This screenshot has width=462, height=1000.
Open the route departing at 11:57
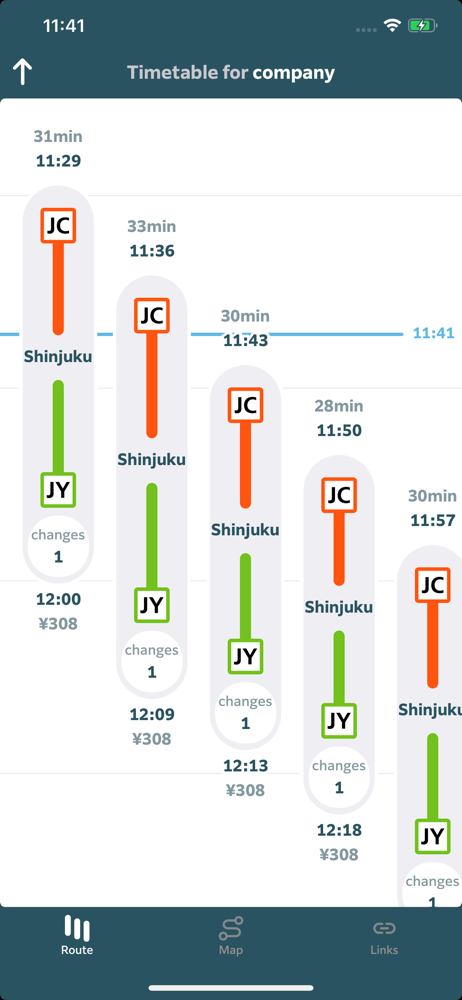pos(431,726)
